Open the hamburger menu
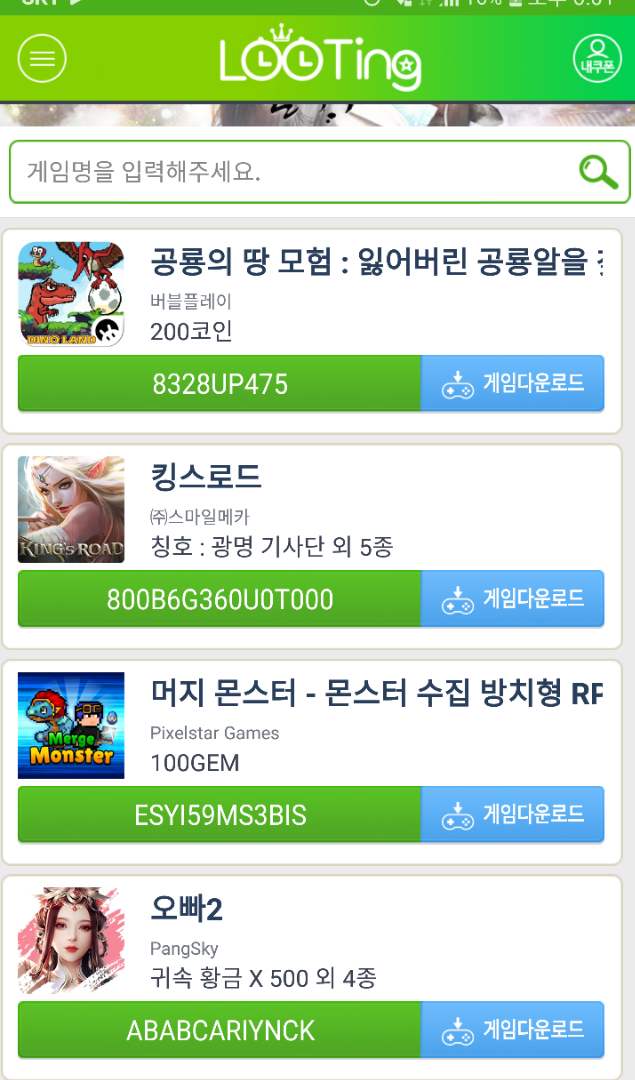 coord(42,59)
